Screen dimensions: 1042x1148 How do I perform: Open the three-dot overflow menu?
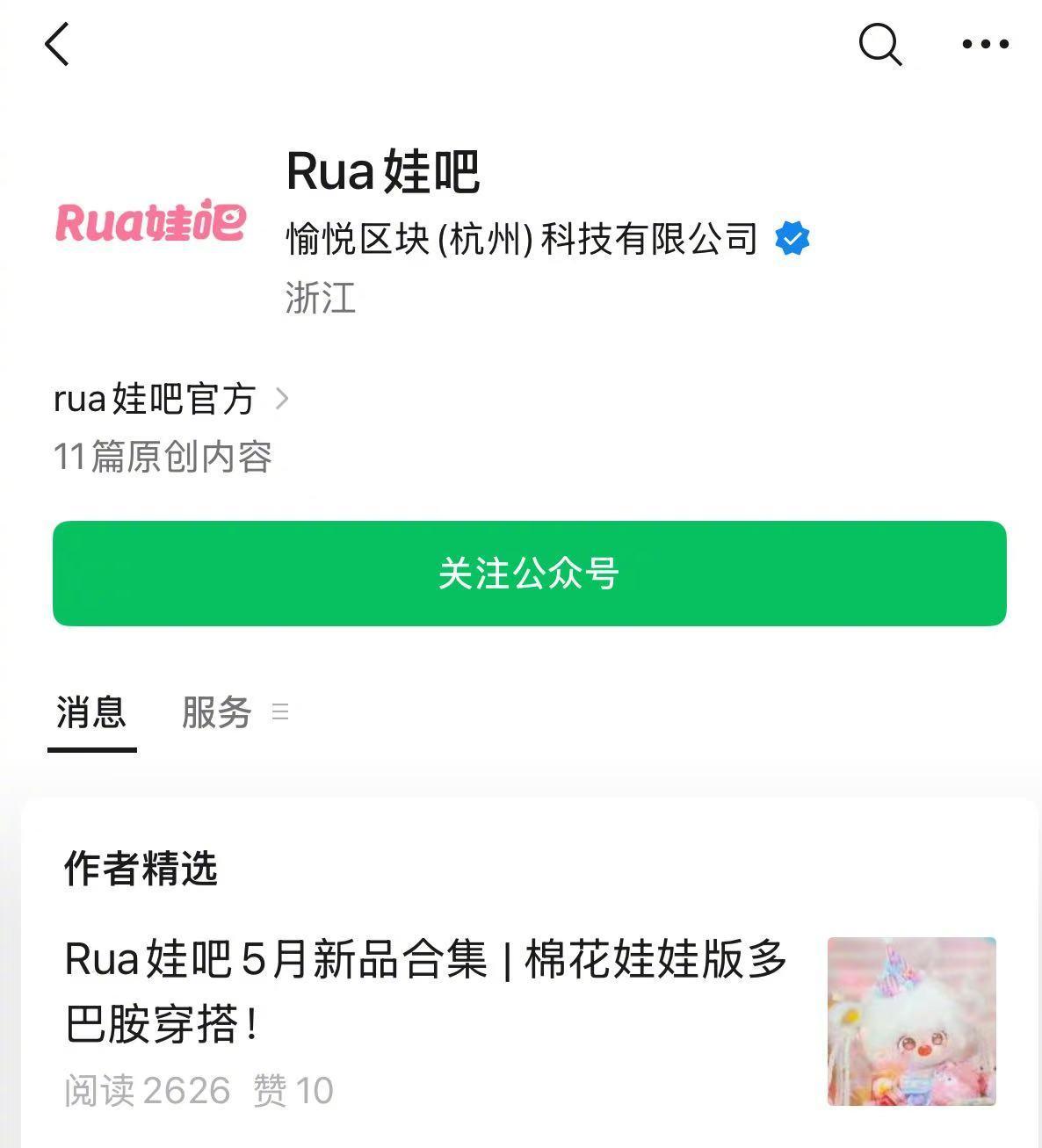tap(985, 44)
